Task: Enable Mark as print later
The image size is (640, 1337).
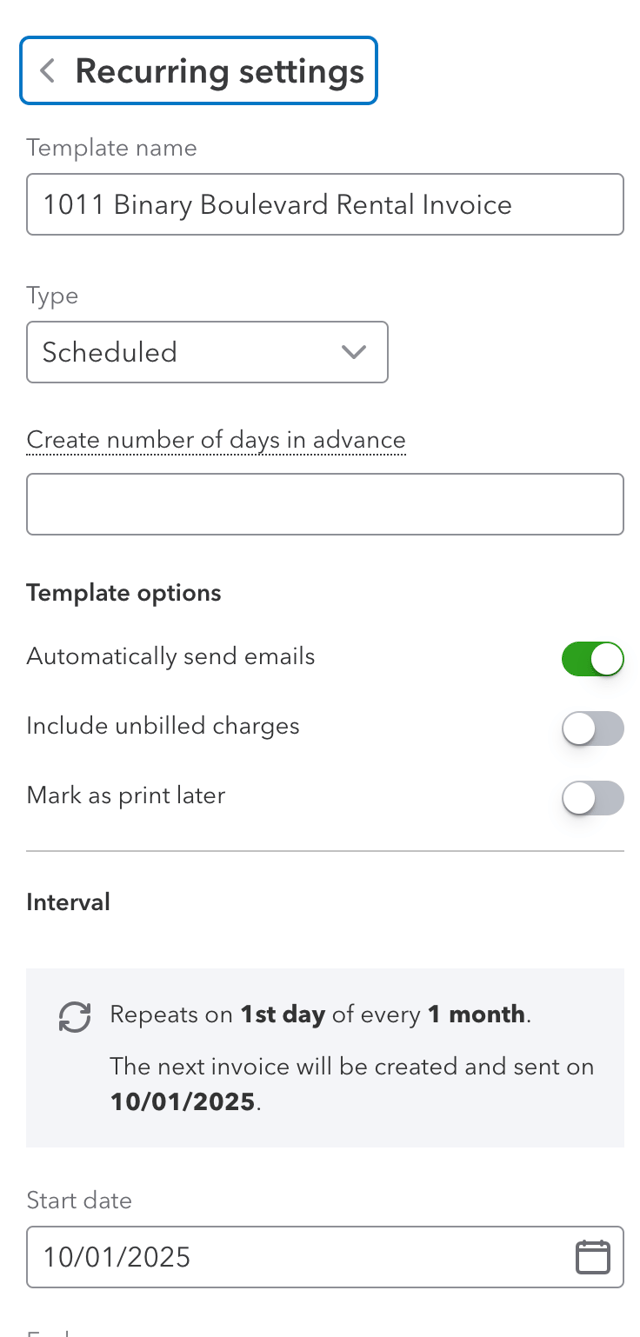Action: (x=592, y=798)
